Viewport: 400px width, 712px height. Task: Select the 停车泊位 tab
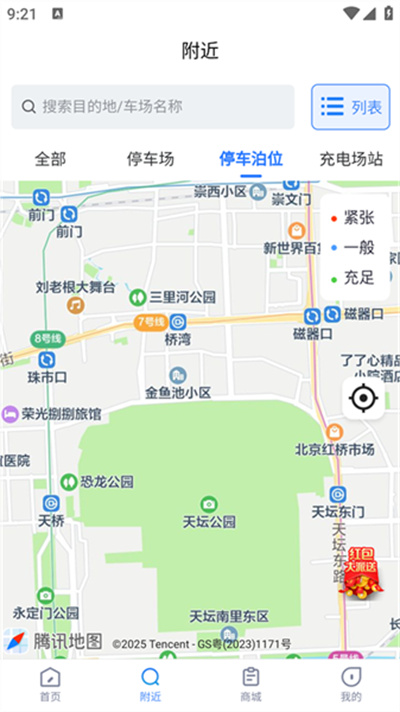tap(251, 159)
